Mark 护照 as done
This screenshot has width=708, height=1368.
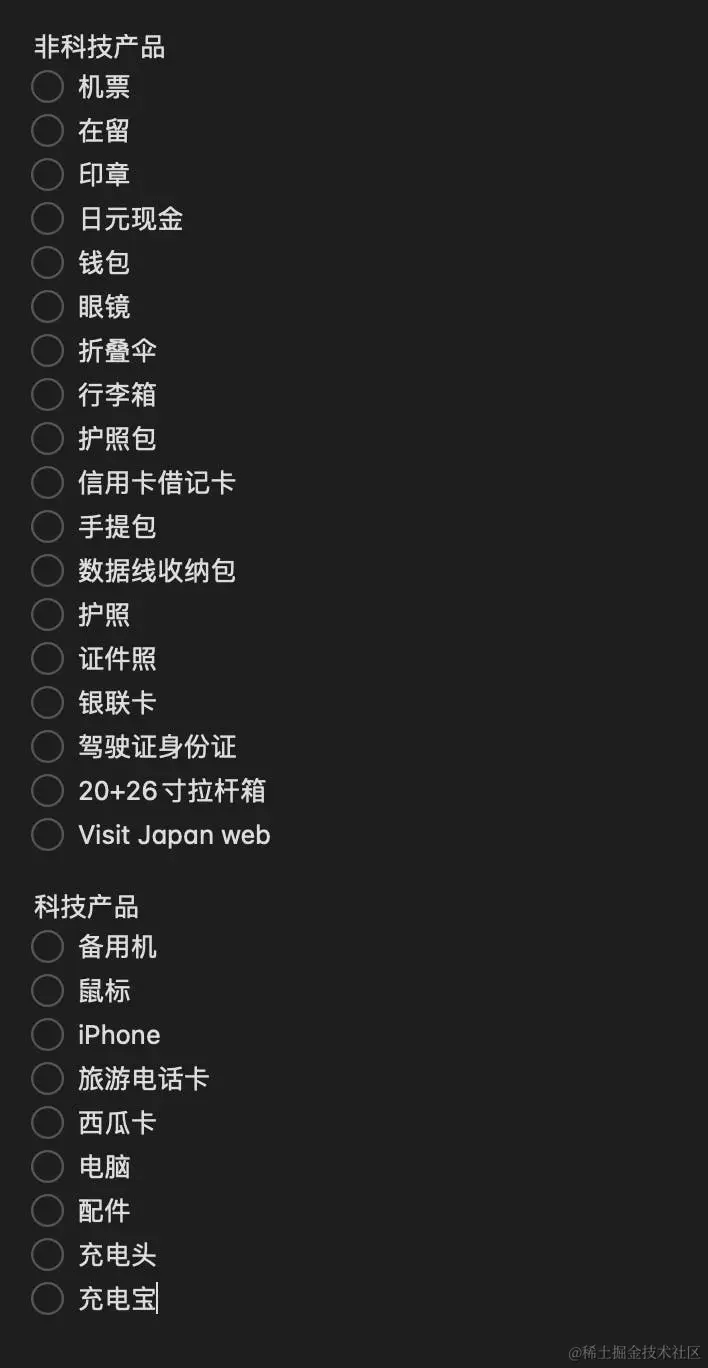[47, 615]
